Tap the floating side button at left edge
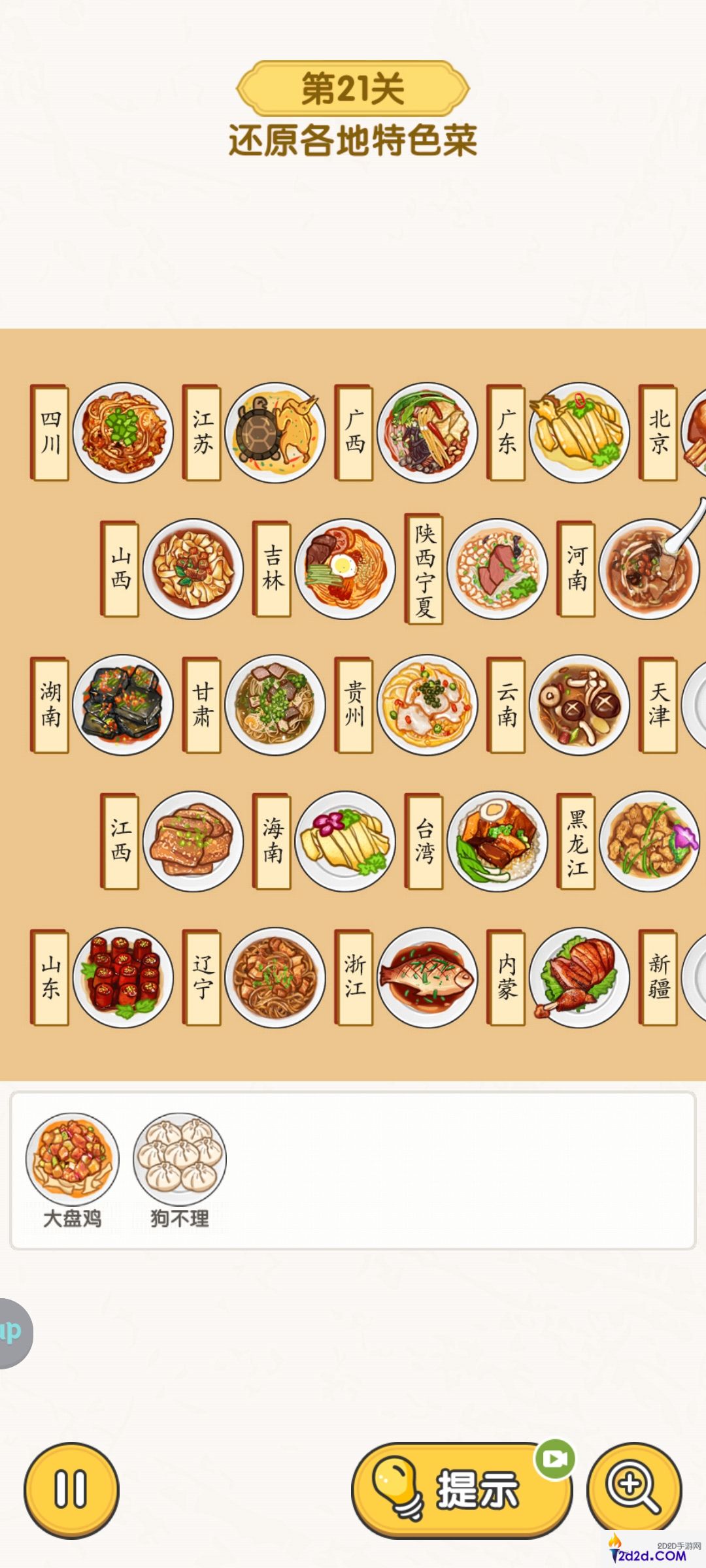The image size is (706, 1568). point(13,1333)
